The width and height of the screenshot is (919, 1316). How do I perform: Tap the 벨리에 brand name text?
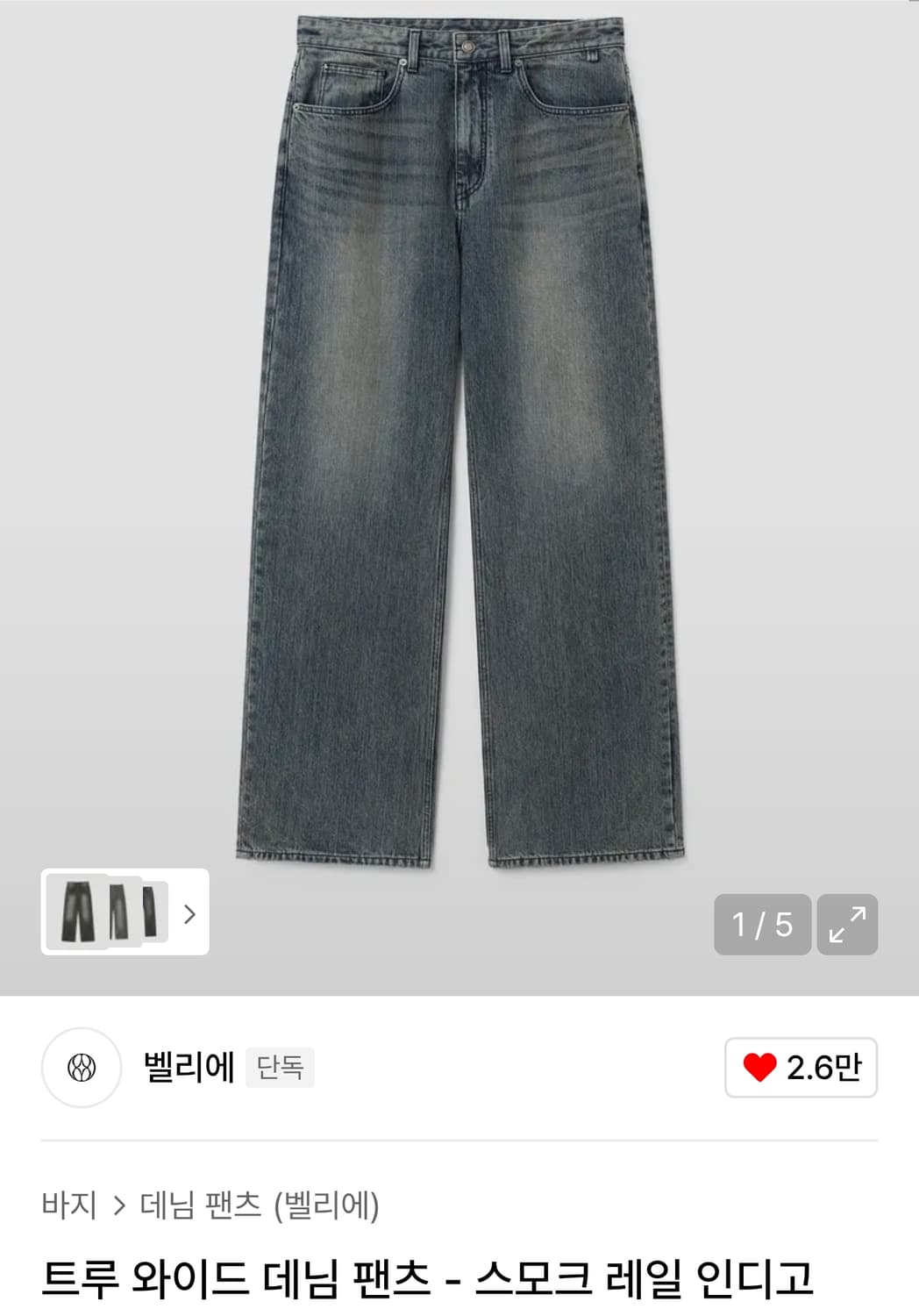click(x=188, y=1066)
